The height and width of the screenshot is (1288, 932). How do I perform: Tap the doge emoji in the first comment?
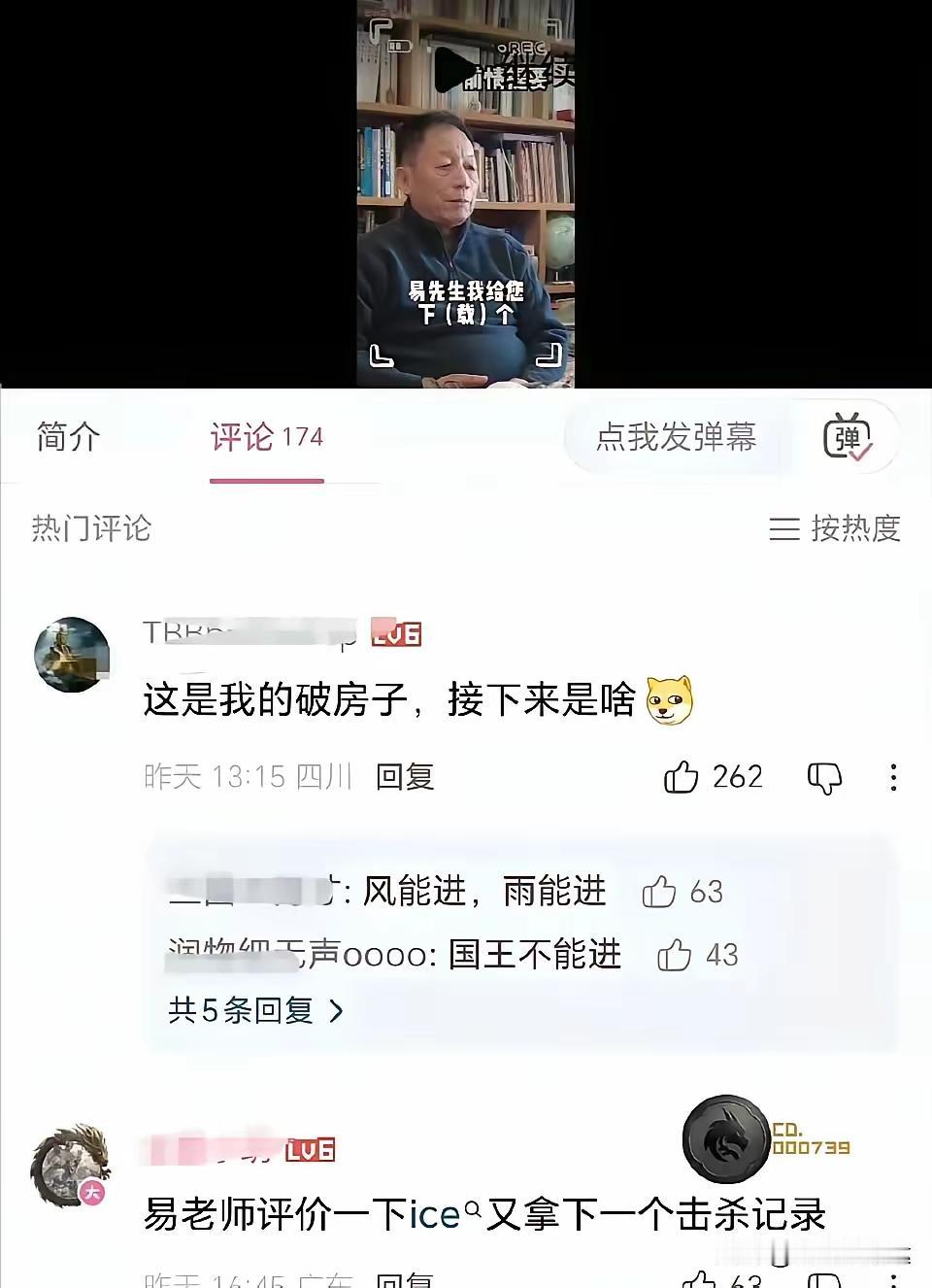(670, 701)
